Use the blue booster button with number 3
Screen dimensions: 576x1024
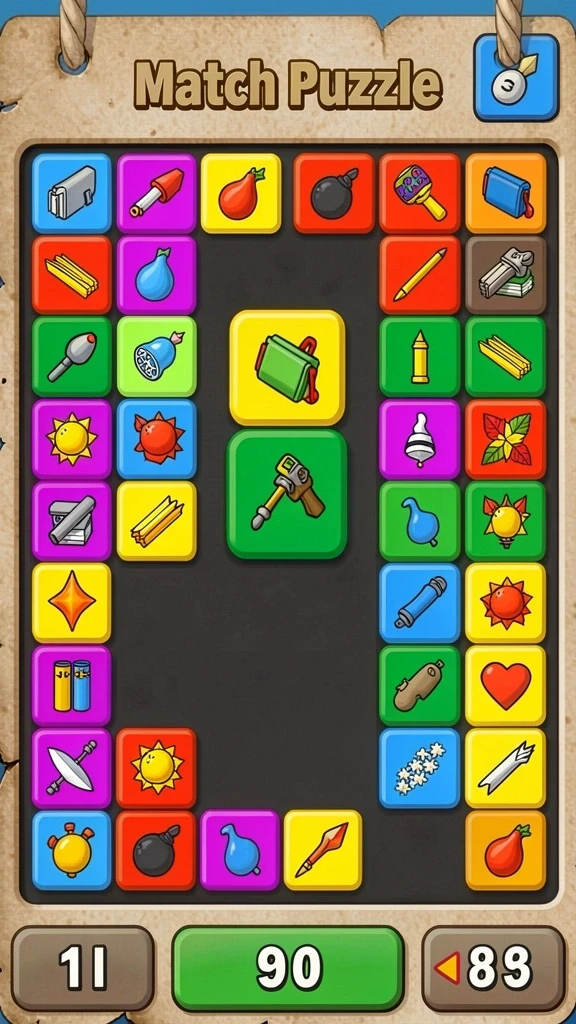[516, 77]
